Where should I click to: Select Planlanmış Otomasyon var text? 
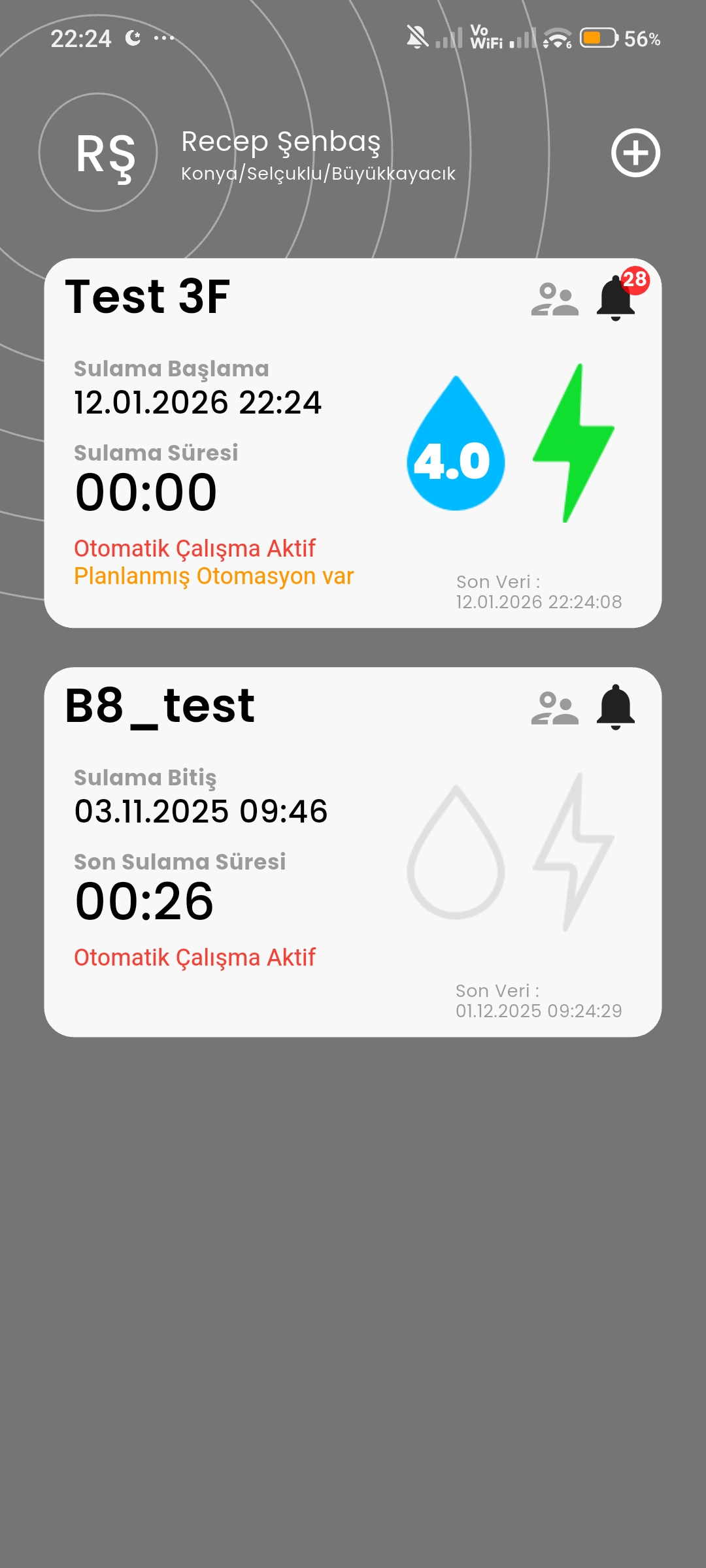tap(214, 578)
